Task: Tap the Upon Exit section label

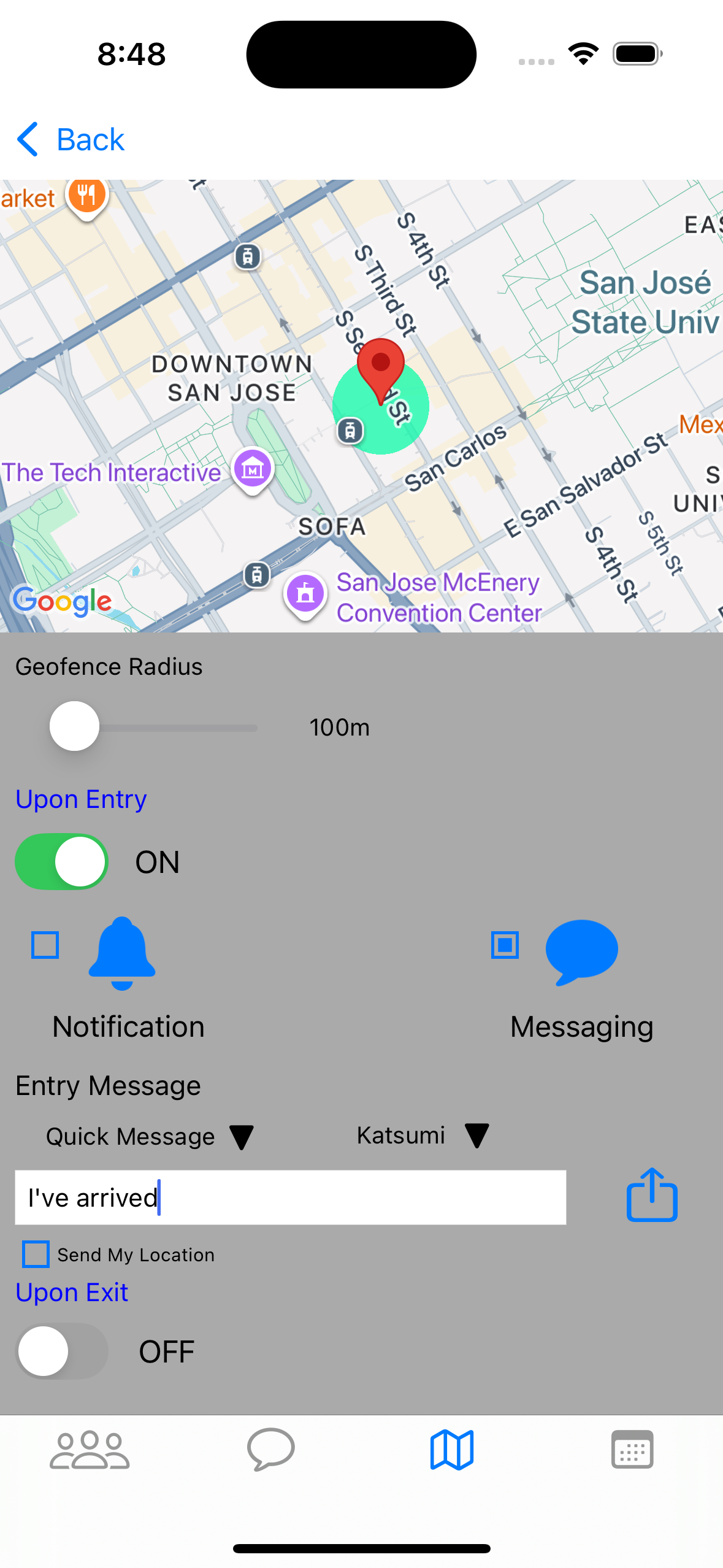Action: click(71, 1292)
